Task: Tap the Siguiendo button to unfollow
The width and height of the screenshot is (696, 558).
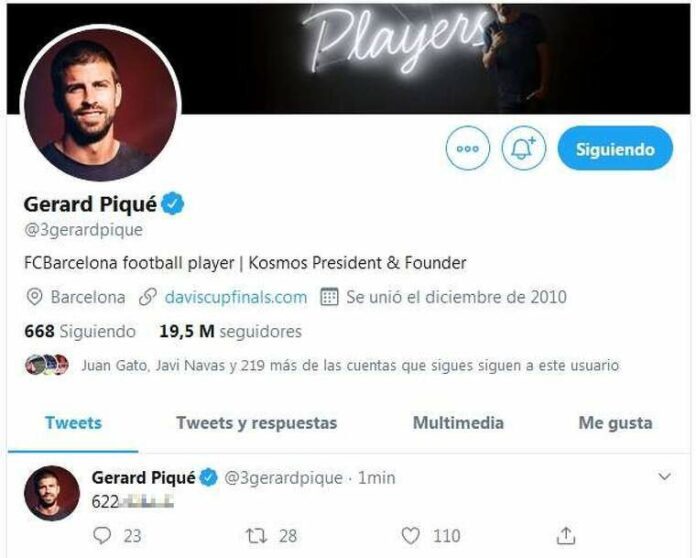Action: (x=615, y=149)
